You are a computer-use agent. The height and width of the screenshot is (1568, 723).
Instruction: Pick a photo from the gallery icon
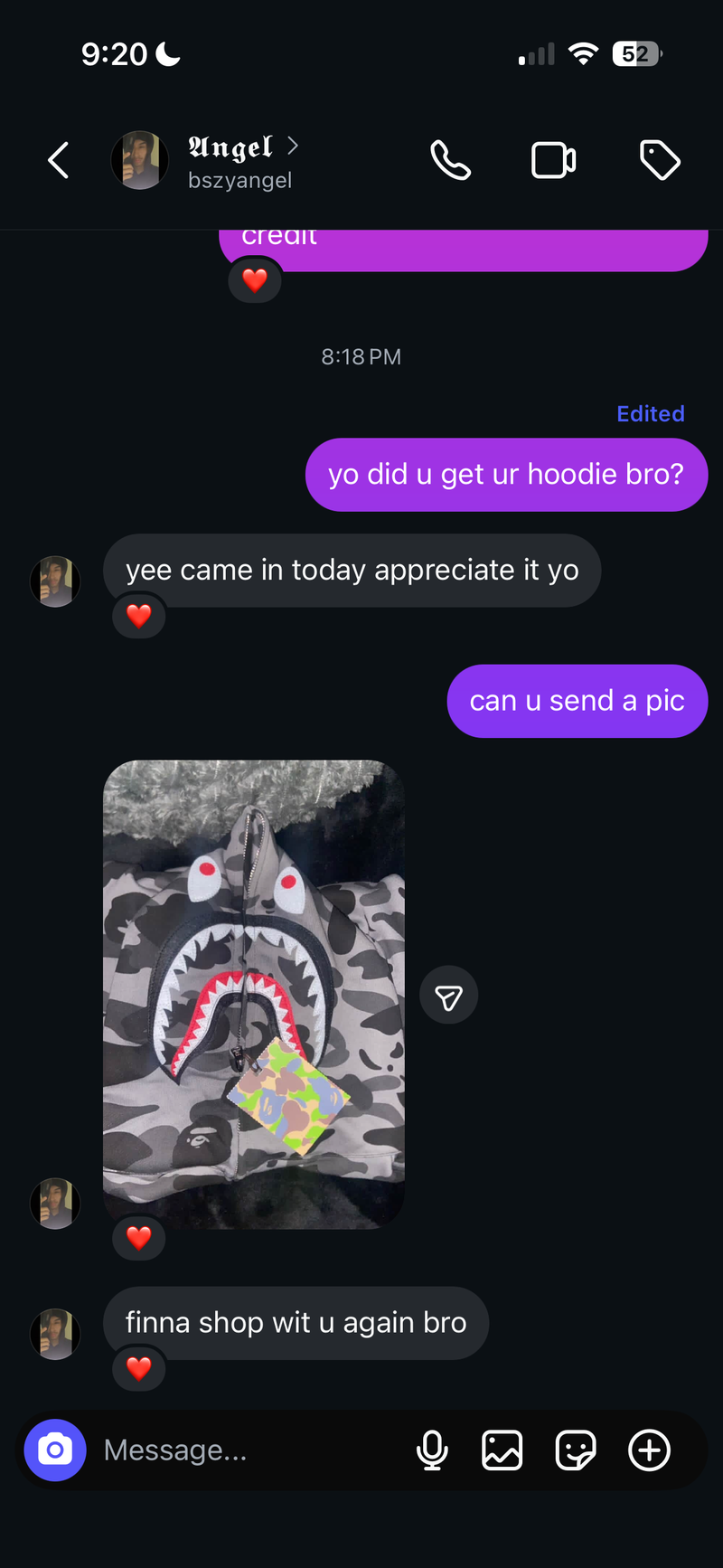502,1450
